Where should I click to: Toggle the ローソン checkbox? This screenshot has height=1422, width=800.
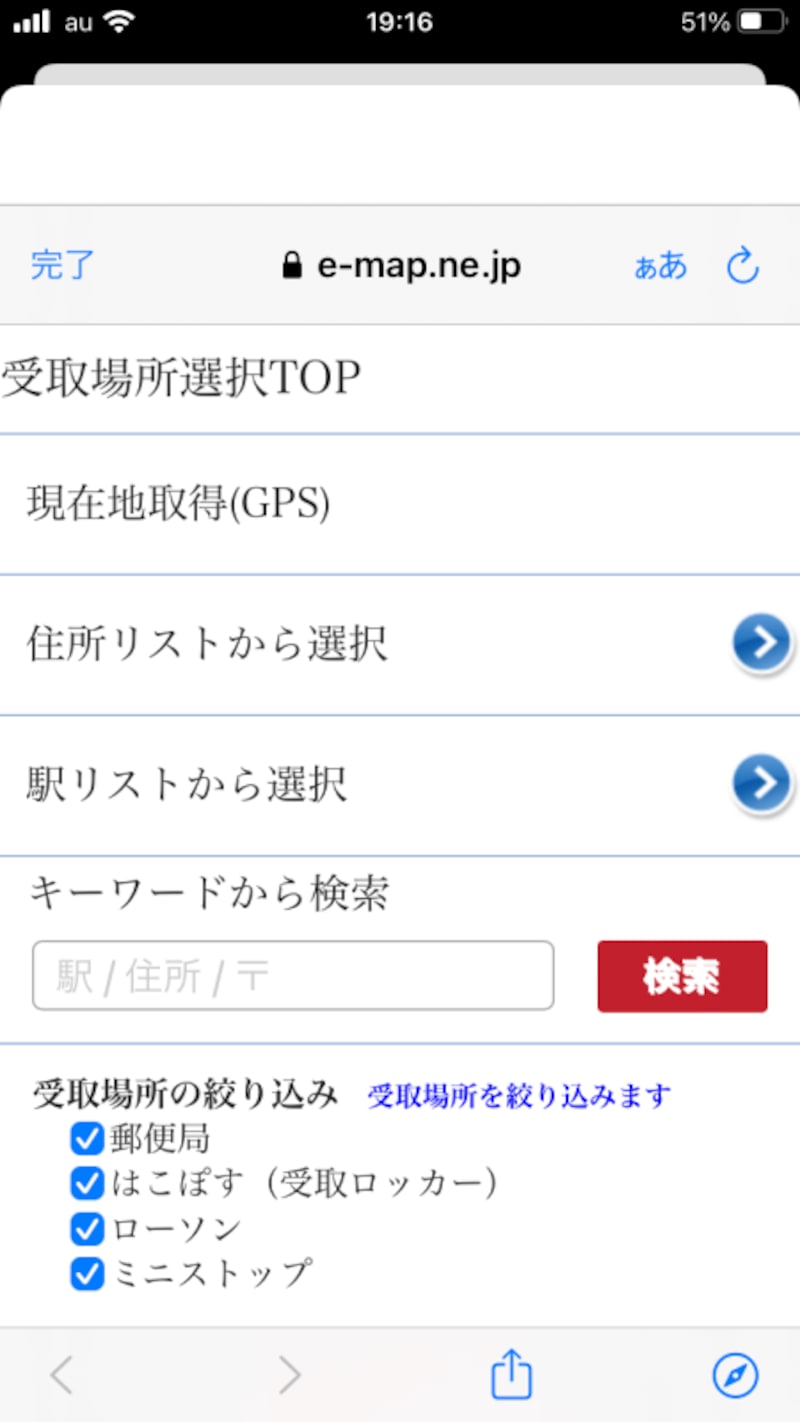point(87,1228)
